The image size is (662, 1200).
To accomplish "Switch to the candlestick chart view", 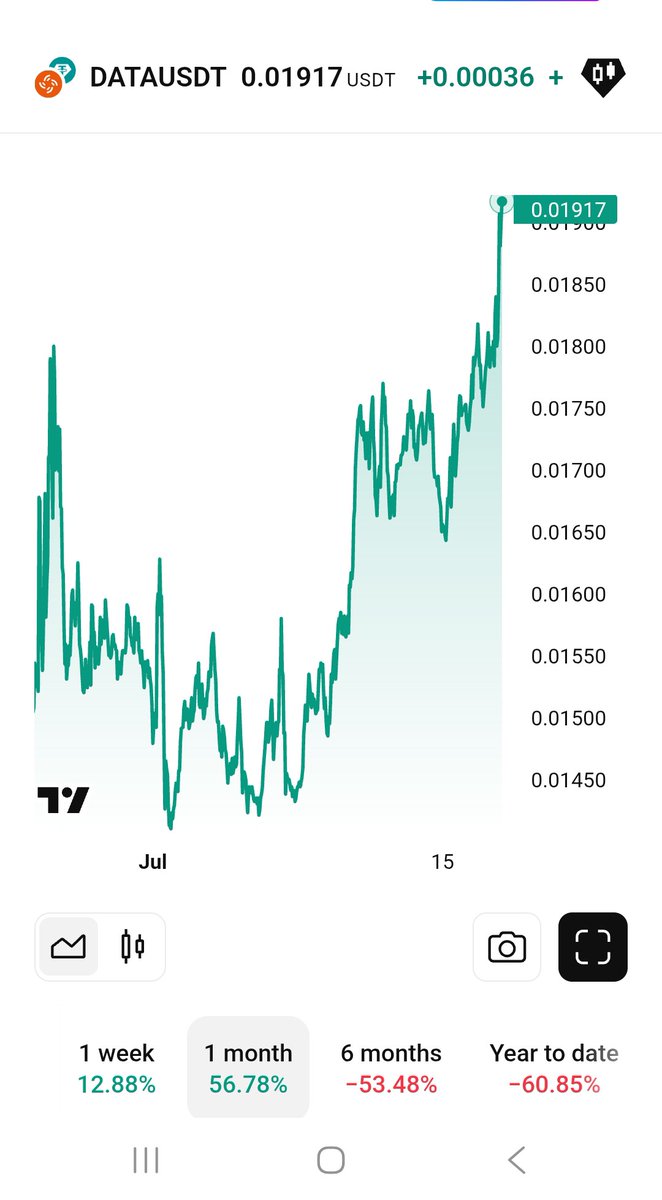I will click(x=132, y=946).
